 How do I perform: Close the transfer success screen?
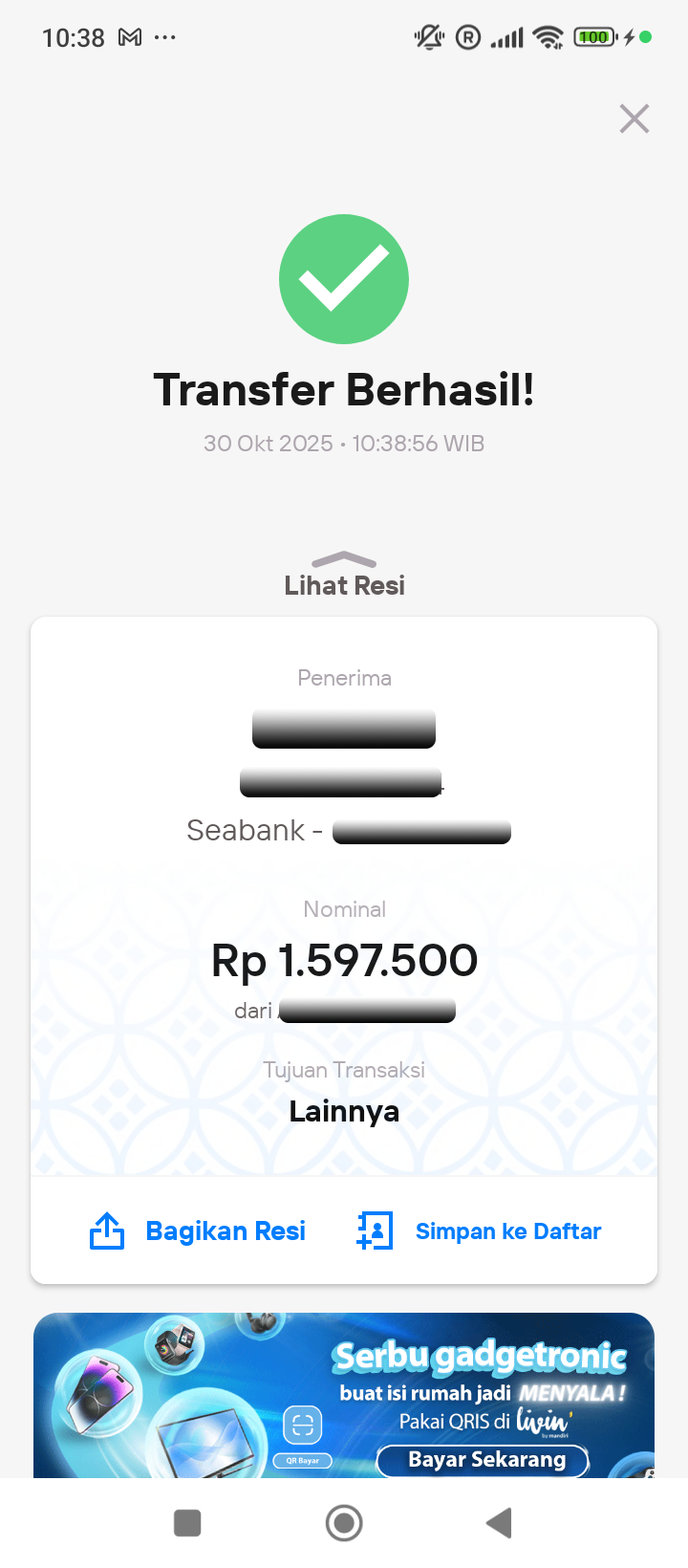[x=634, y=119]
